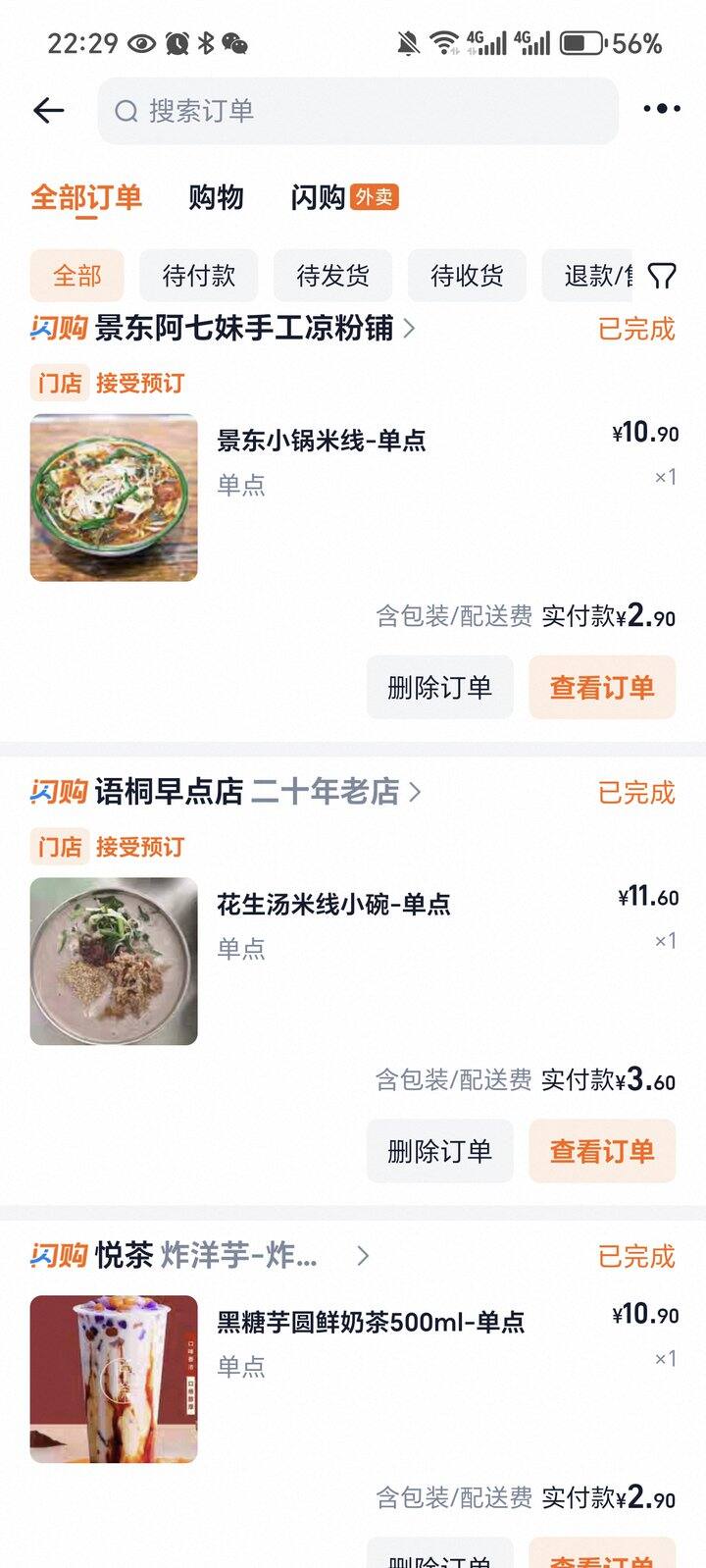Viewport: 706px width, 1568px height.
Task: Open the three-dot overflow menu
Action: (662, 109)
